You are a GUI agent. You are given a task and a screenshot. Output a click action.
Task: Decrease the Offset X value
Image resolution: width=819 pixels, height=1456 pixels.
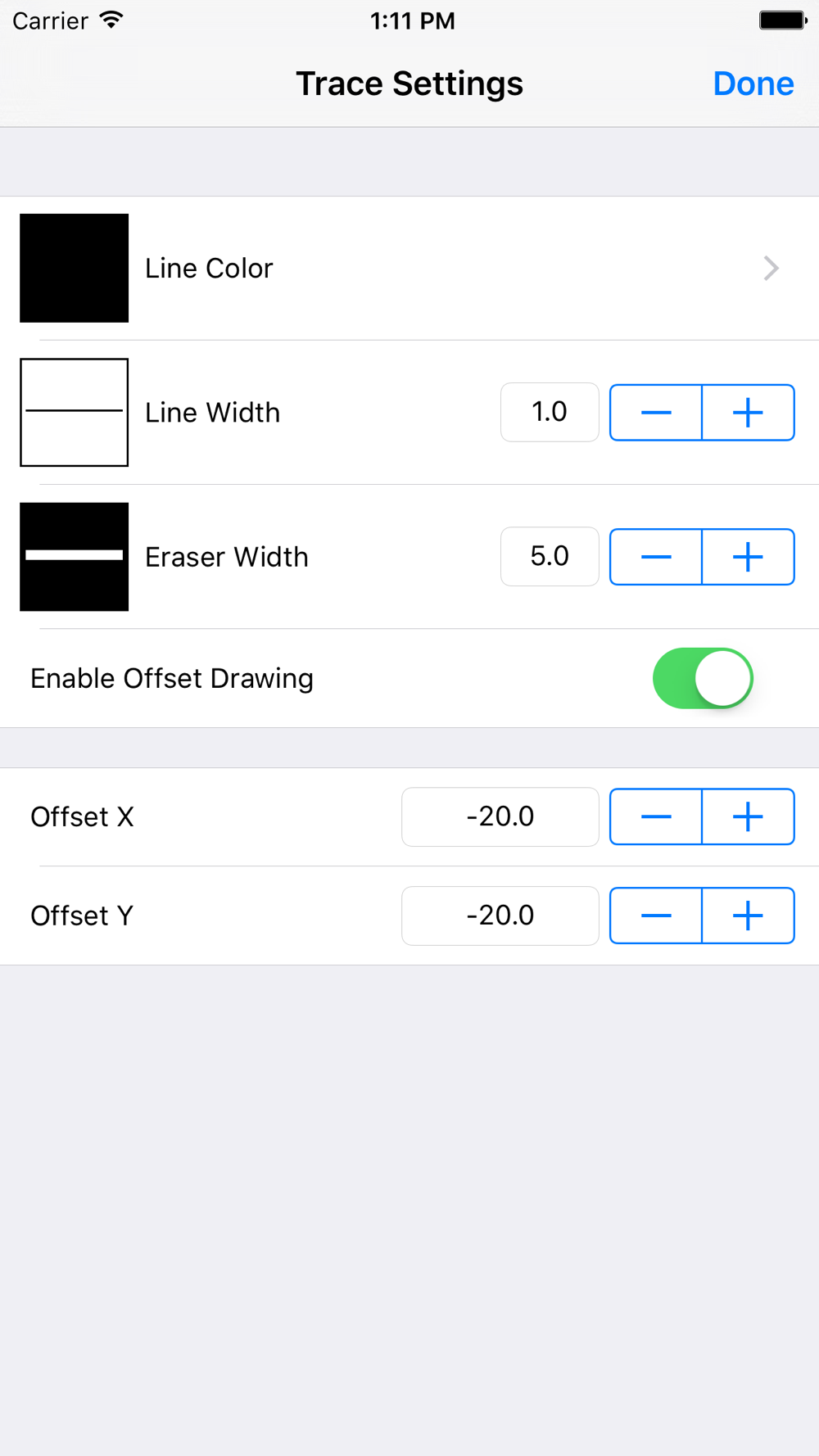(x=656, y=816)
